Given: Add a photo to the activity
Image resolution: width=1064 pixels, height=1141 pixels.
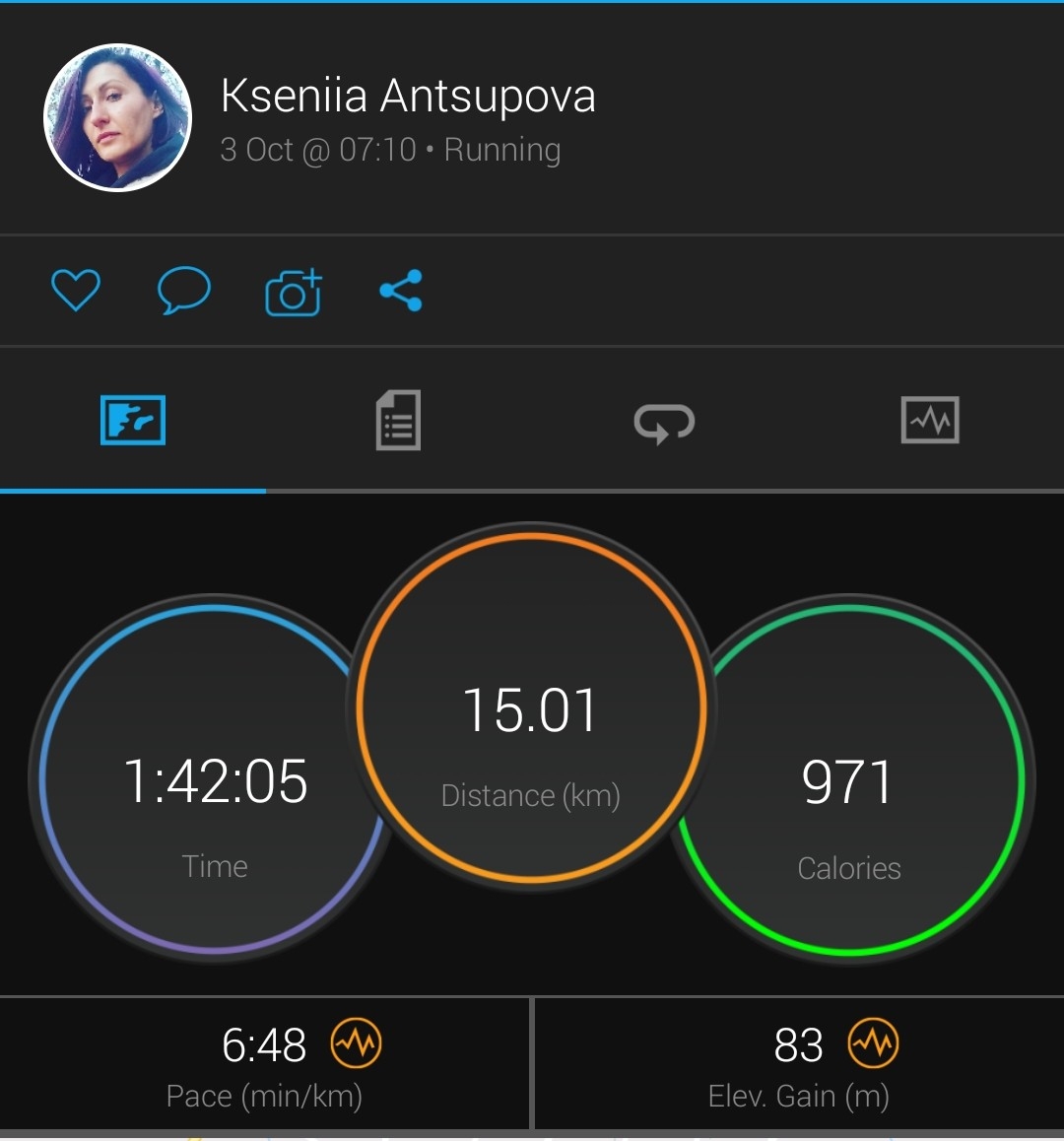Looking at the screenshot, I should (x=294, y=292).
